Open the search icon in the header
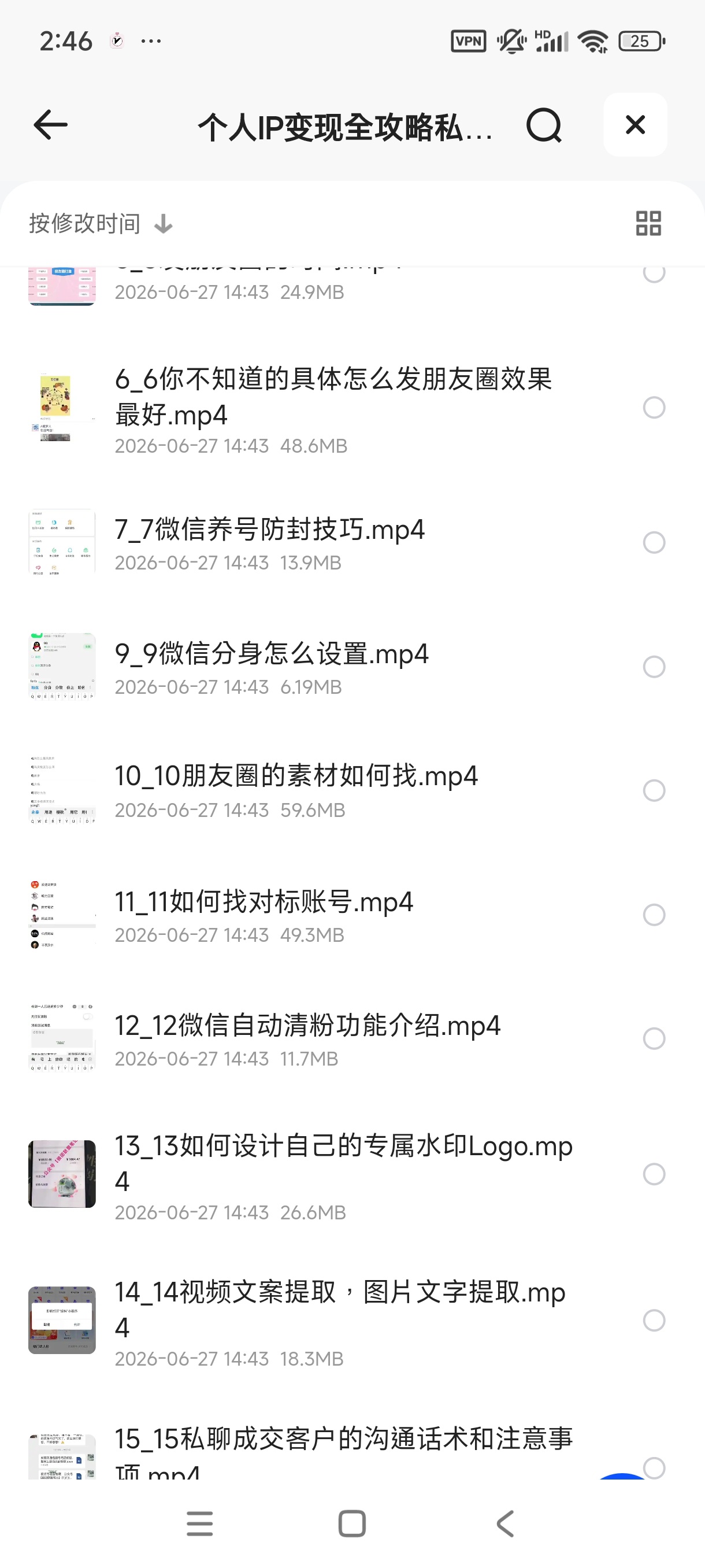This screenshot has height=1568, width=705. click(x=544, y=125)
